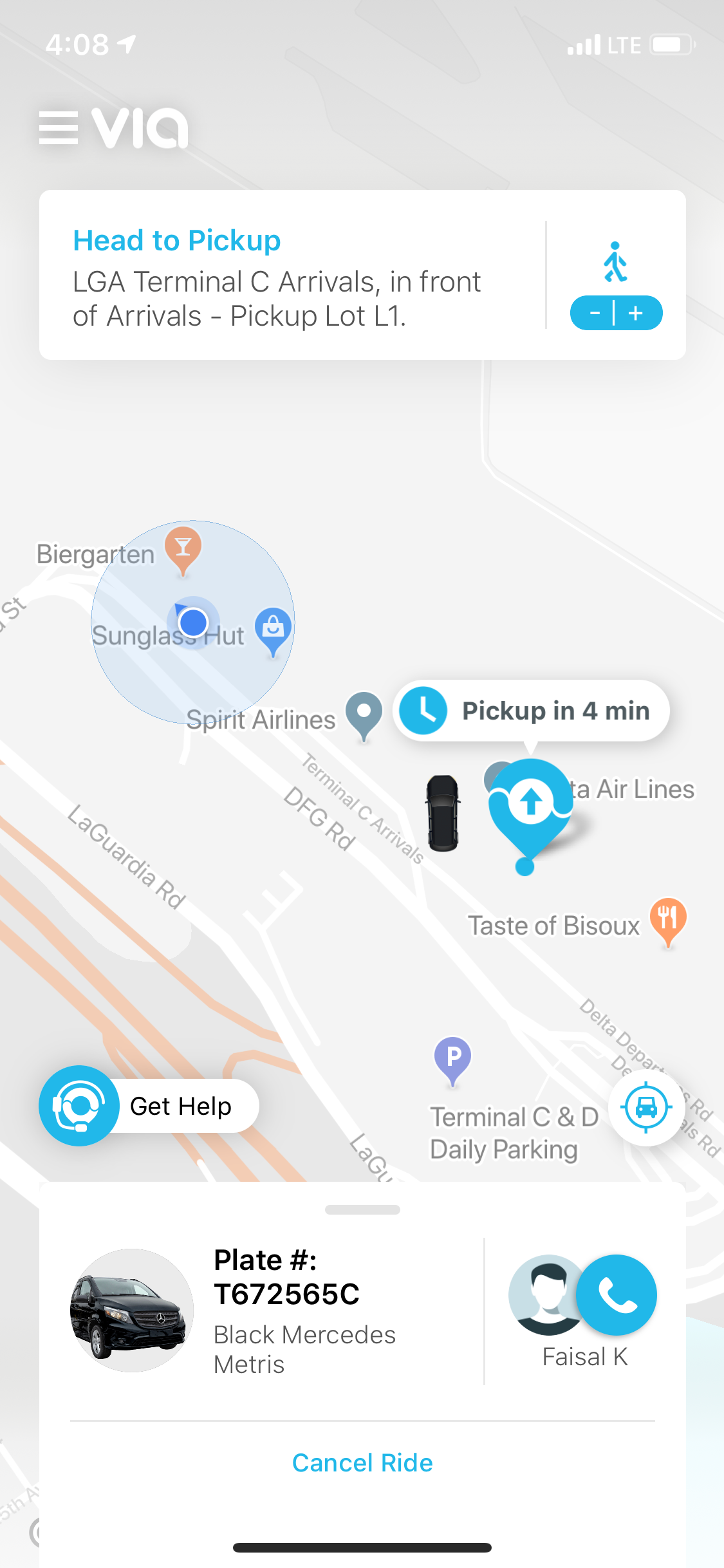The height and width of the screenshot is (1568, 724).
Task: Cancel the ride
Action: click(x=362, y=1463)
